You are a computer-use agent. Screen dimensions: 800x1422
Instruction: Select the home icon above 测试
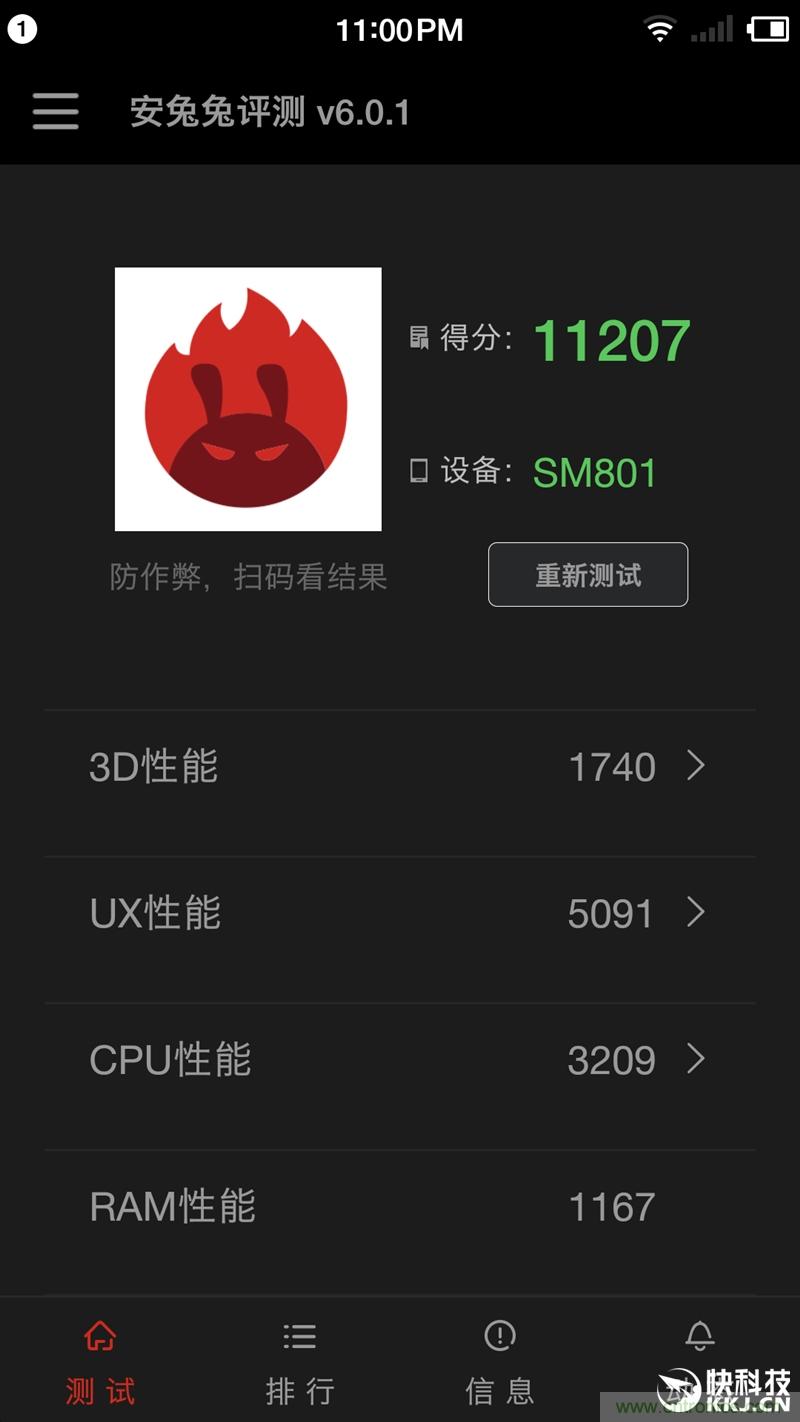[x=99, y=1335]
